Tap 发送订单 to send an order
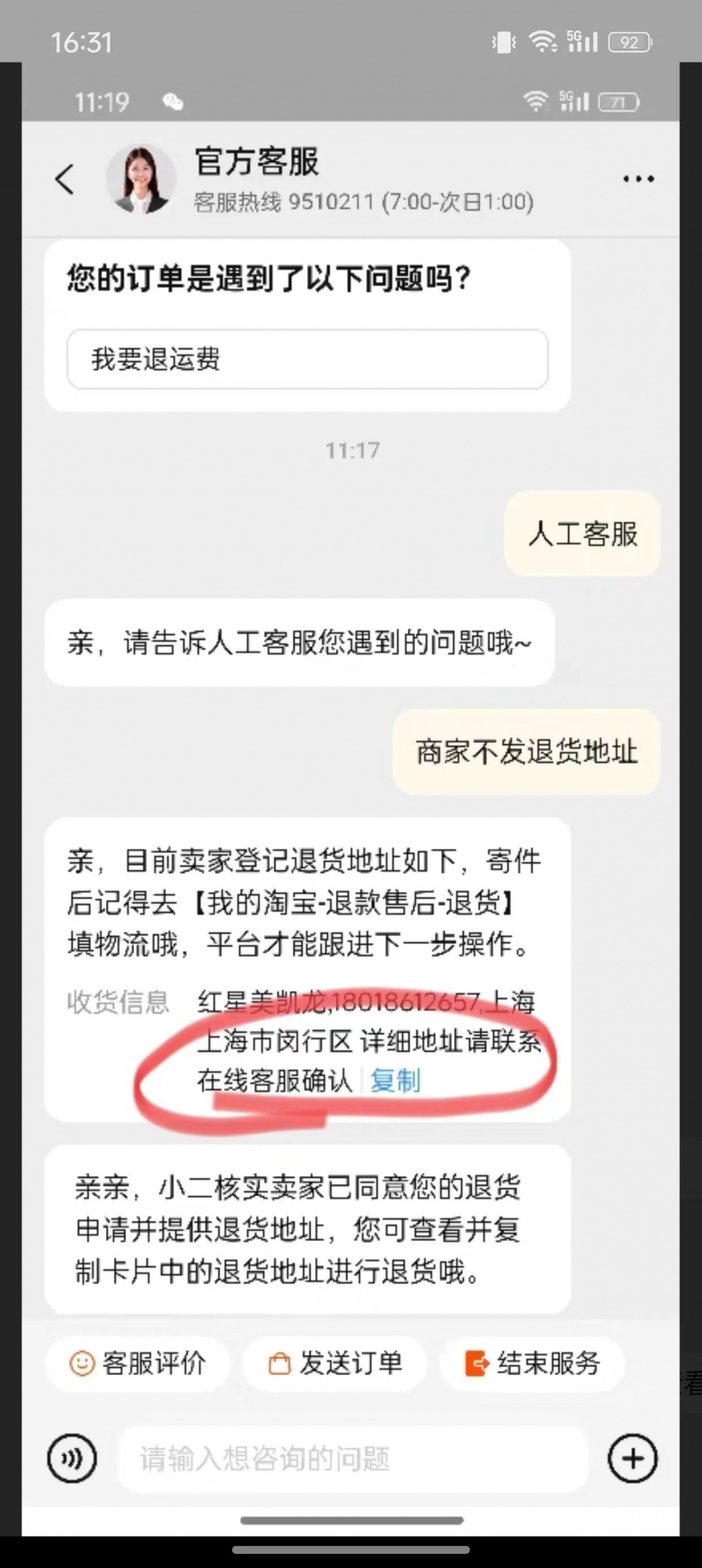 335,1363
